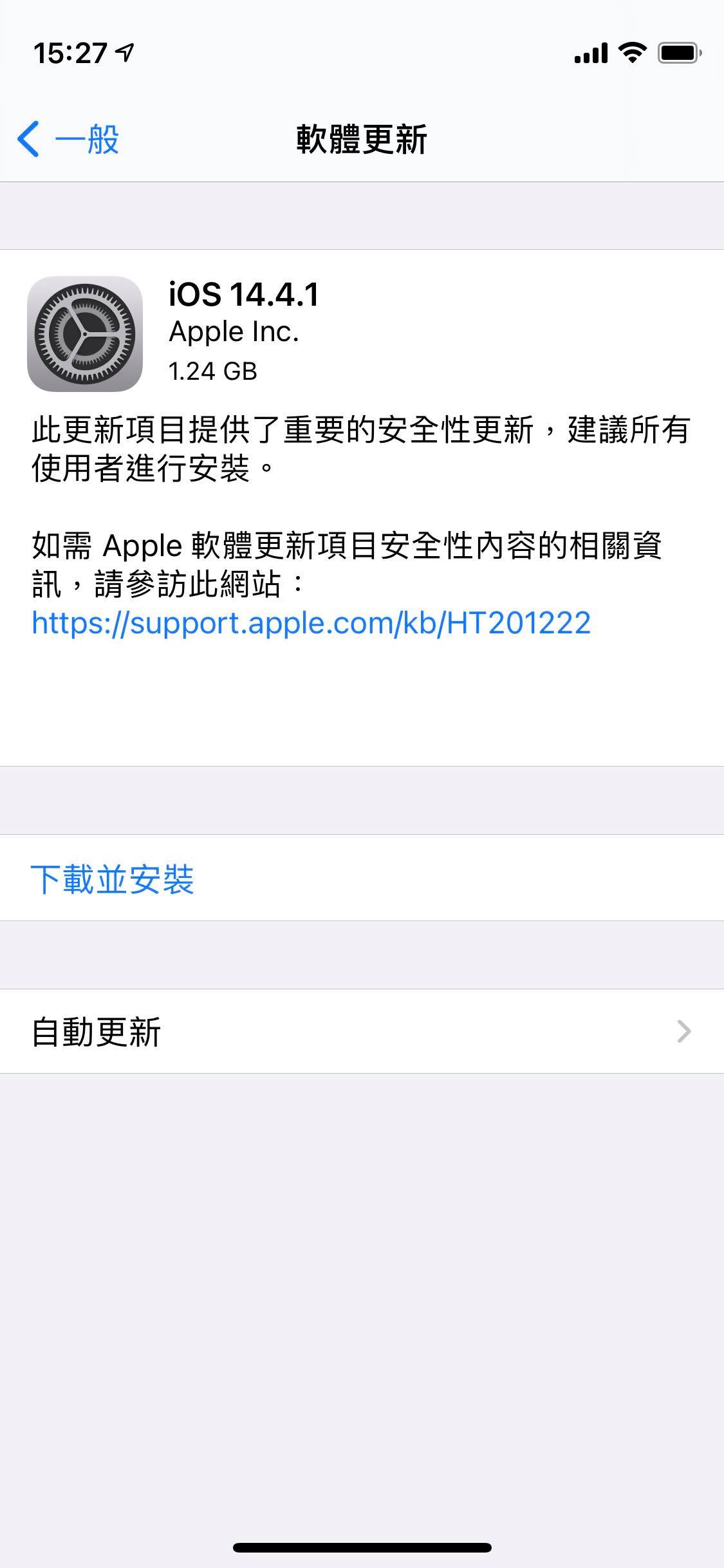
Task: Go back to 一般 settings
Action: pyautogui.click(x=68, y=139)
